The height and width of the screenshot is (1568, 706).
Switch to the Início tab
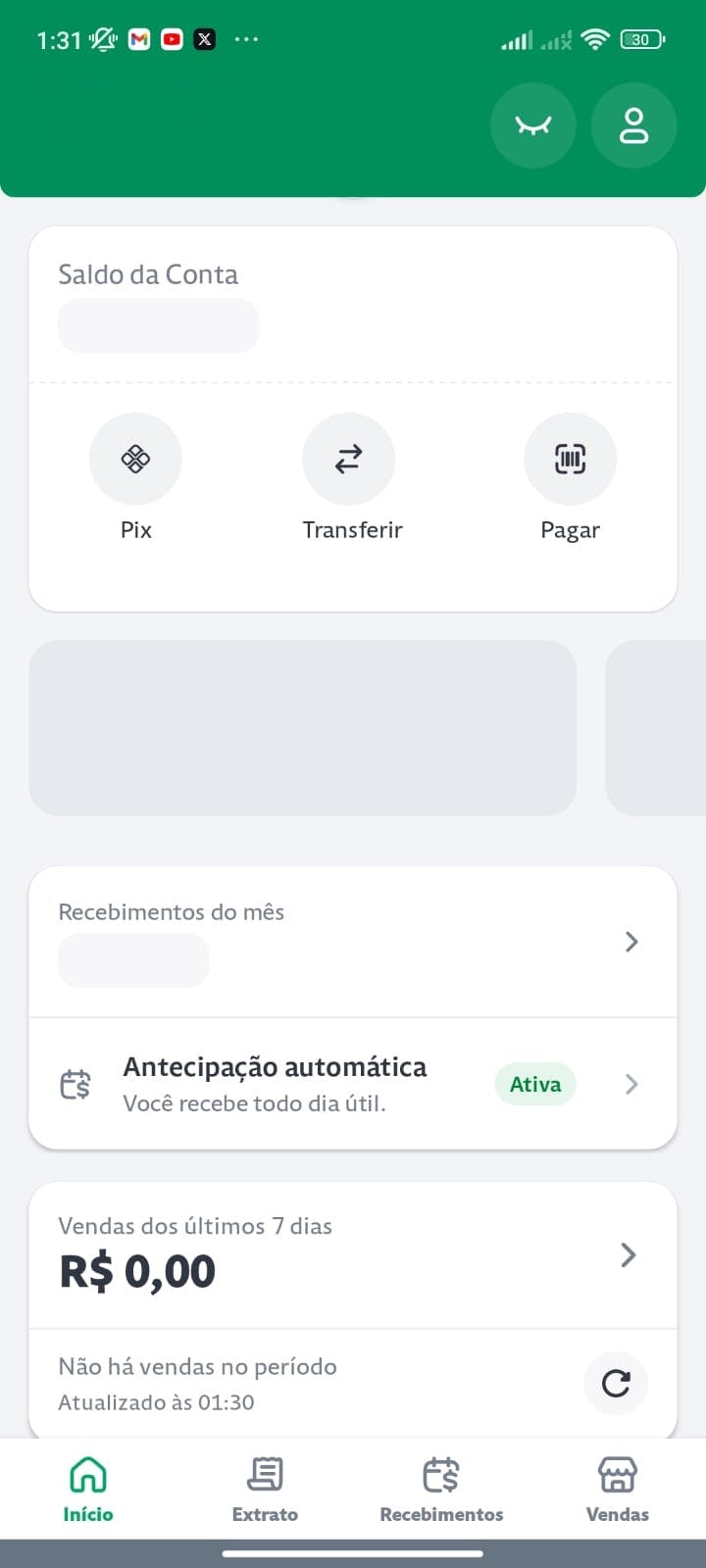(88, 1489)
